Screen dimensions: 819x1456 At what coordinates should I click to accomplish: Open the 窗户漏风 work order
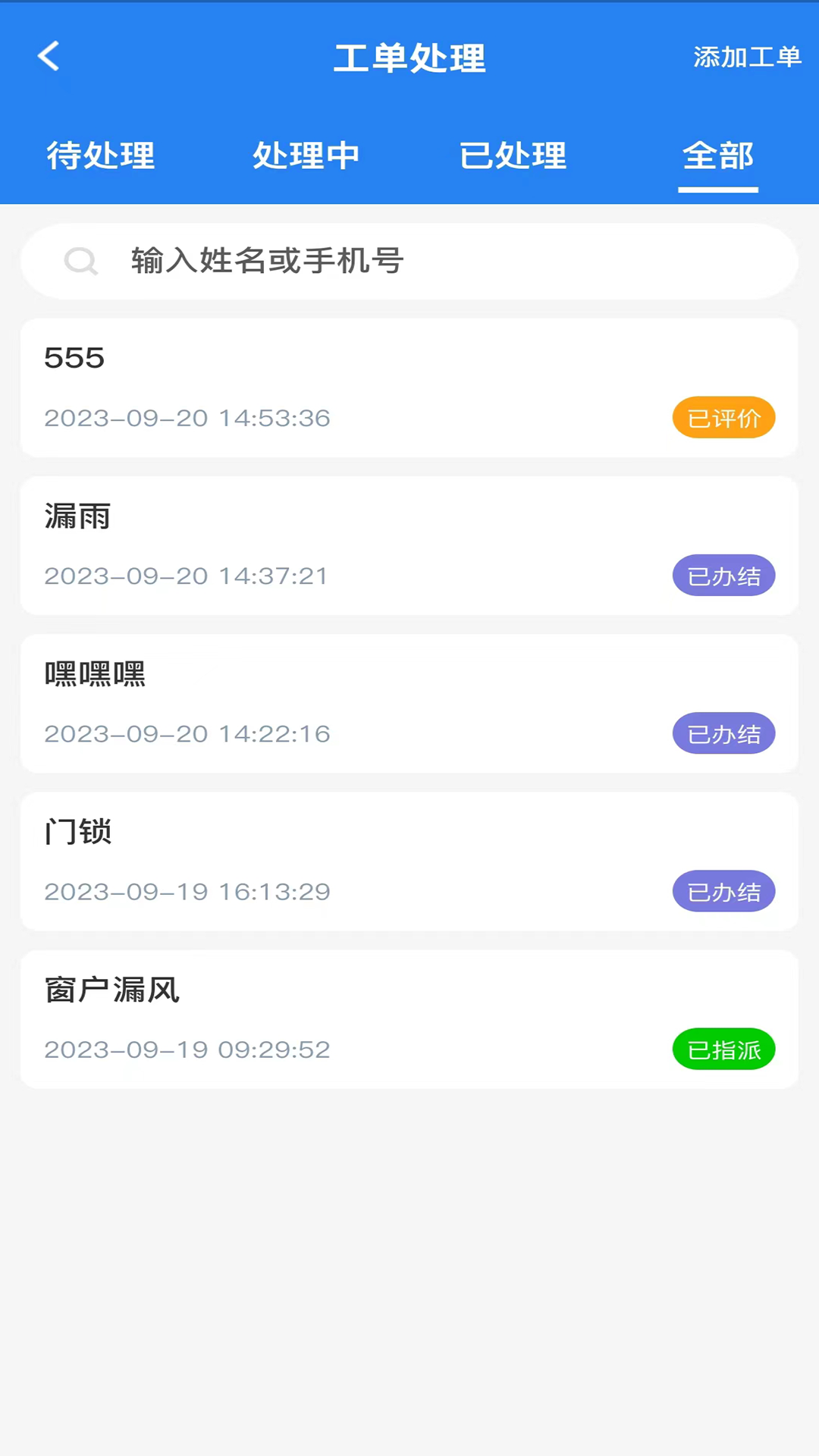pos(409,1018)
